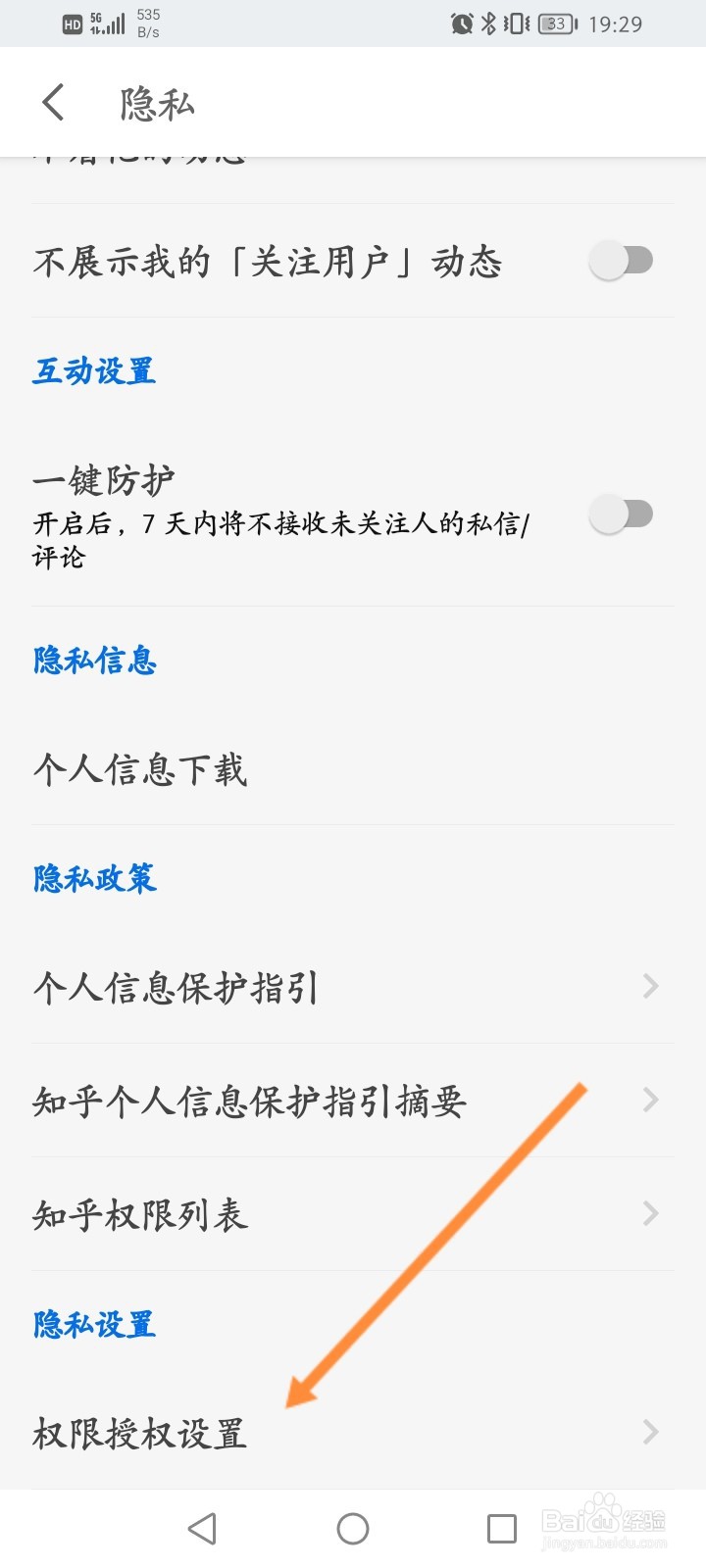Viewport: 706px width, 1568px height.
Task: Tap the vibrate mode status icon
Action: (515, 24)
